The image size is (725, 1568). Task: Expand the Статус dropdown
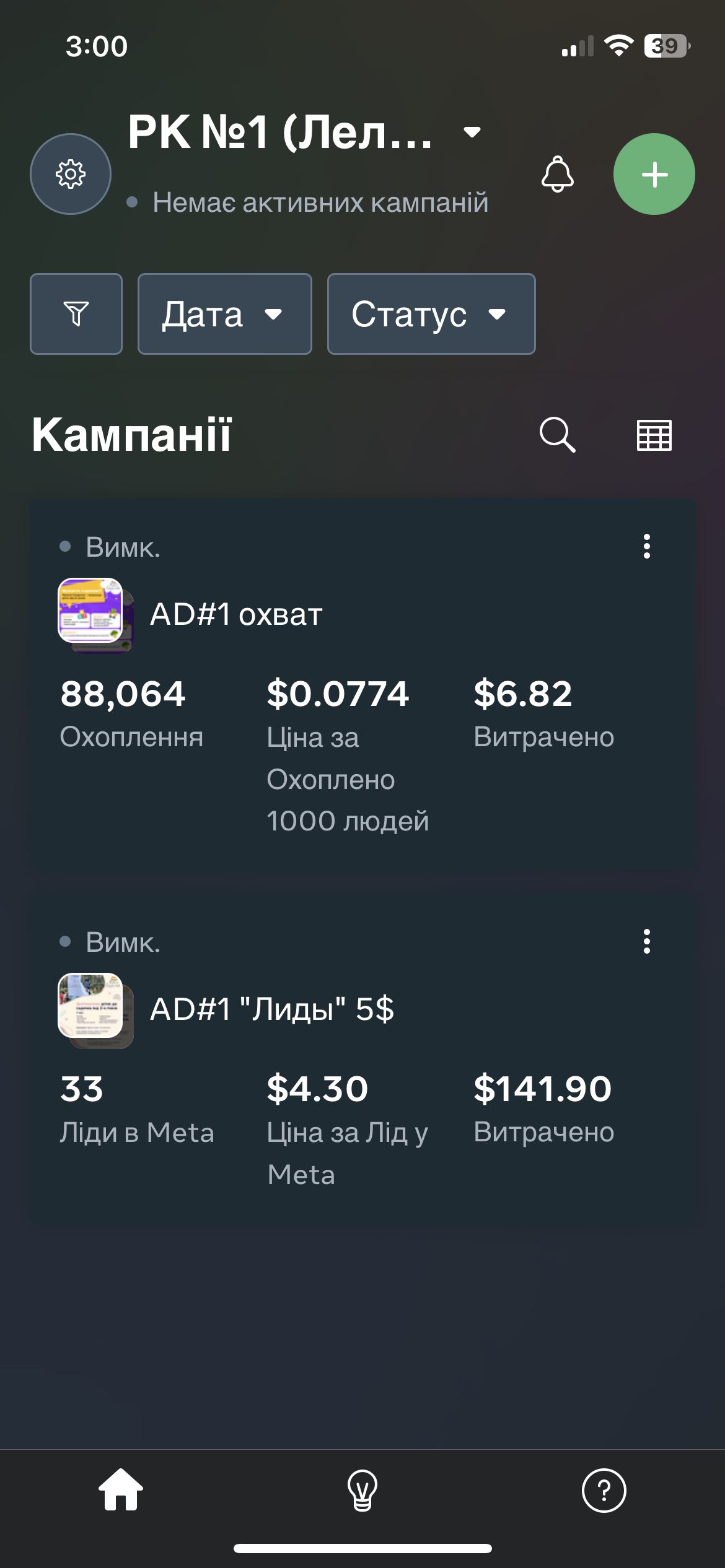coord(431,314)
